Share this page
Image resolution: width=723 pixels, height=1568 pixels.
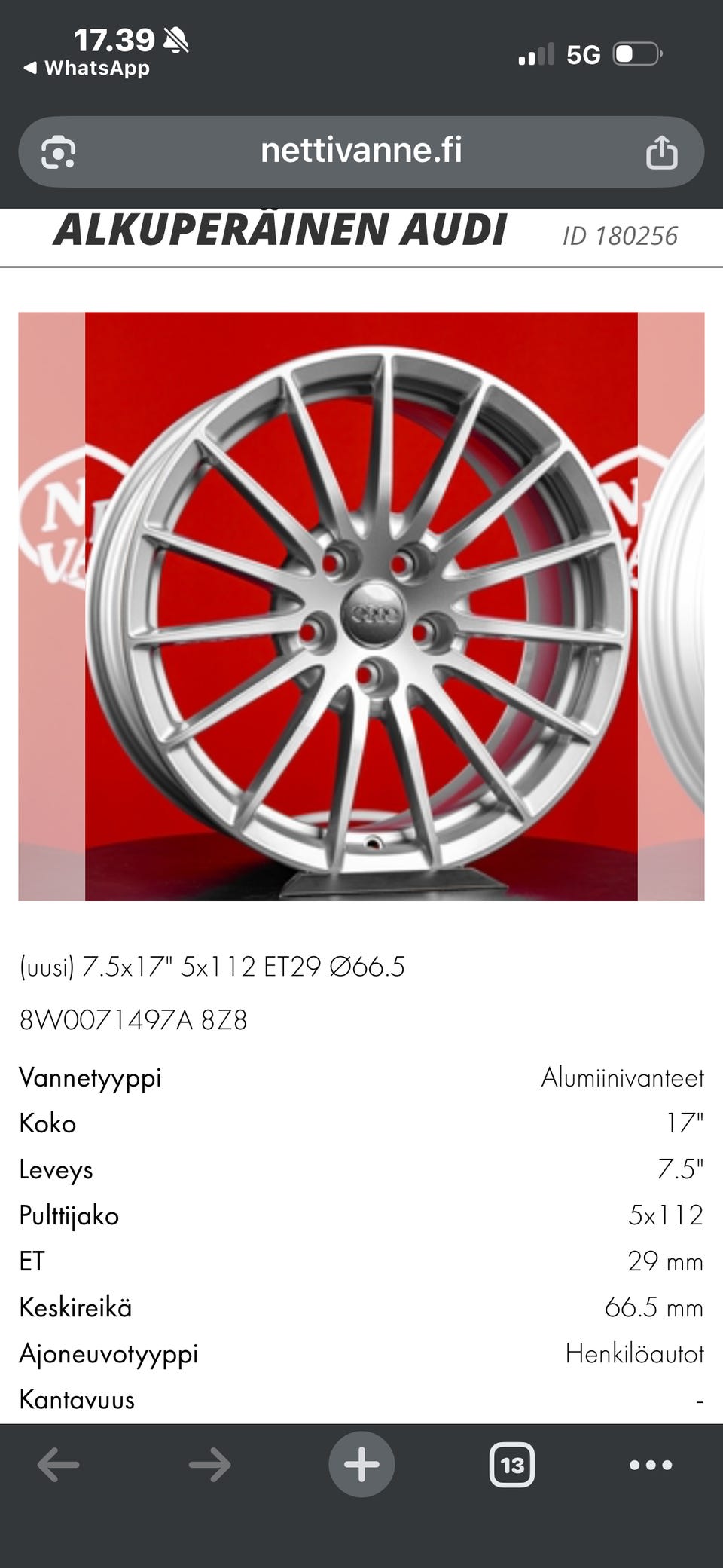click(661, 153)
